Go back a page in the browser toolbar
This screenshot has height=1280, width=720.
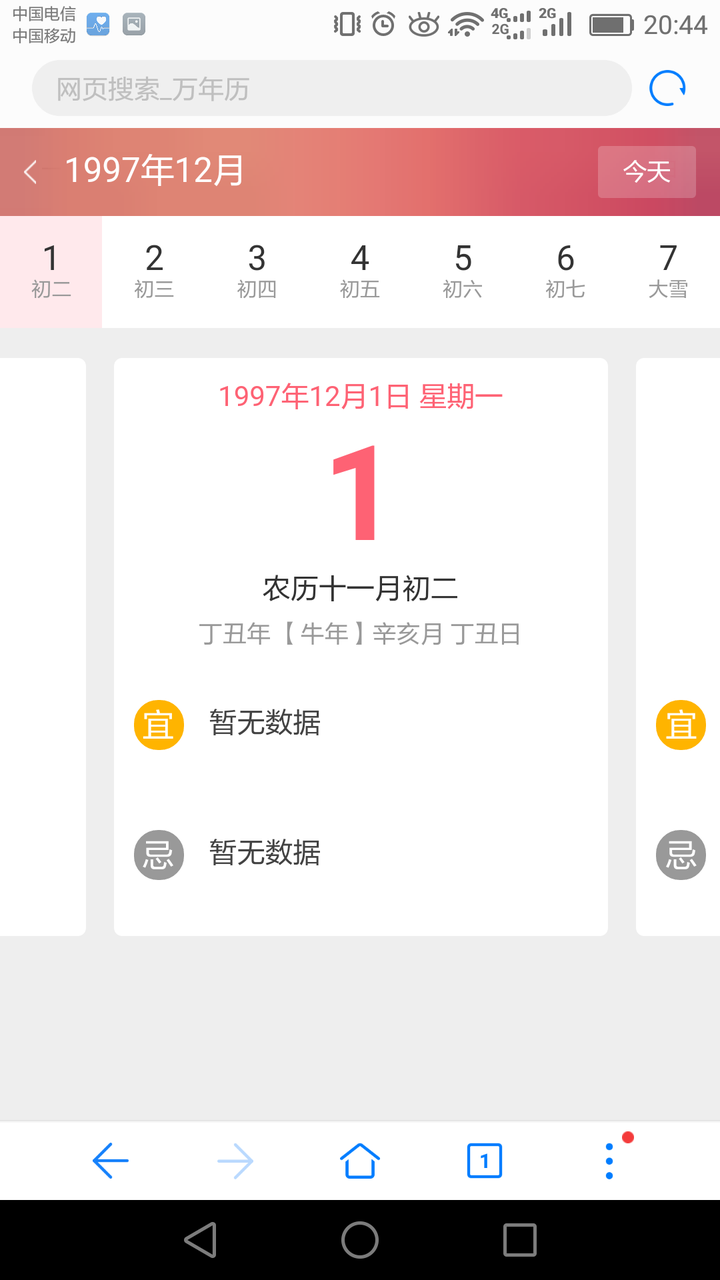coord(110,1161)
